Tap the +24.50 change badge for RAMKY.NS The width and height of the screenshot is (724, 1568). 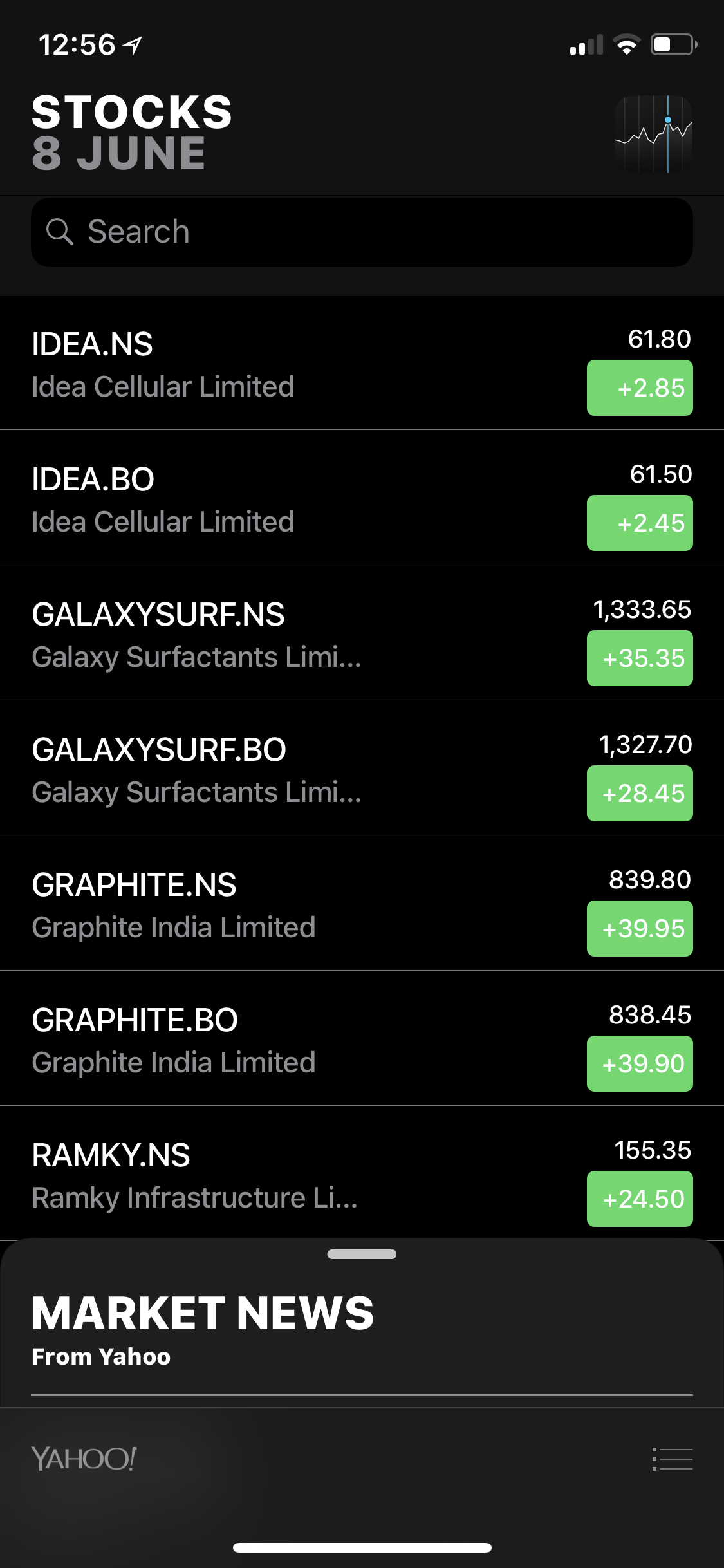[x=640, y=1199]
